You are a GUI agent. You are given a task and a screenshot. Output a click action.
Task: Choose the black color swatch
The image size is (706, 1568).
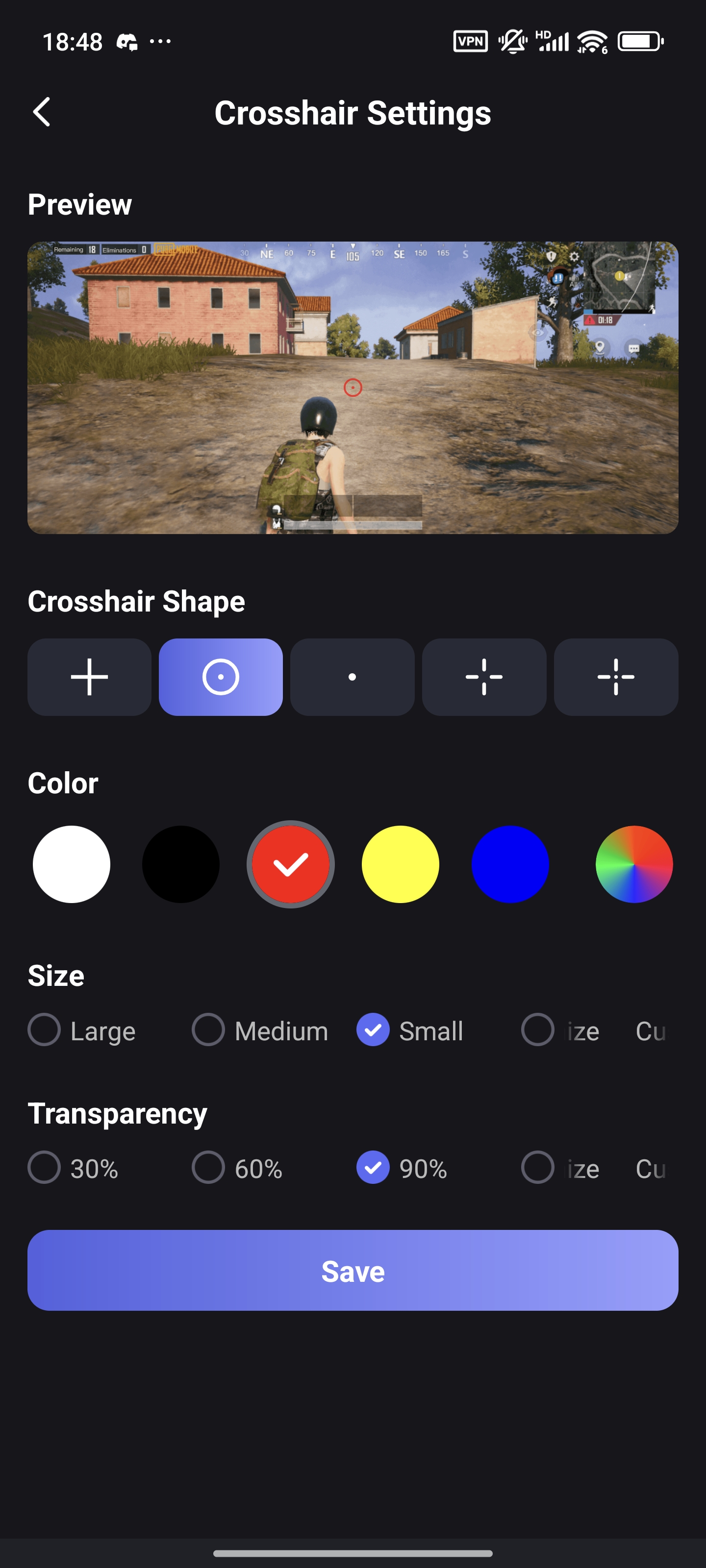pos(181,864)
